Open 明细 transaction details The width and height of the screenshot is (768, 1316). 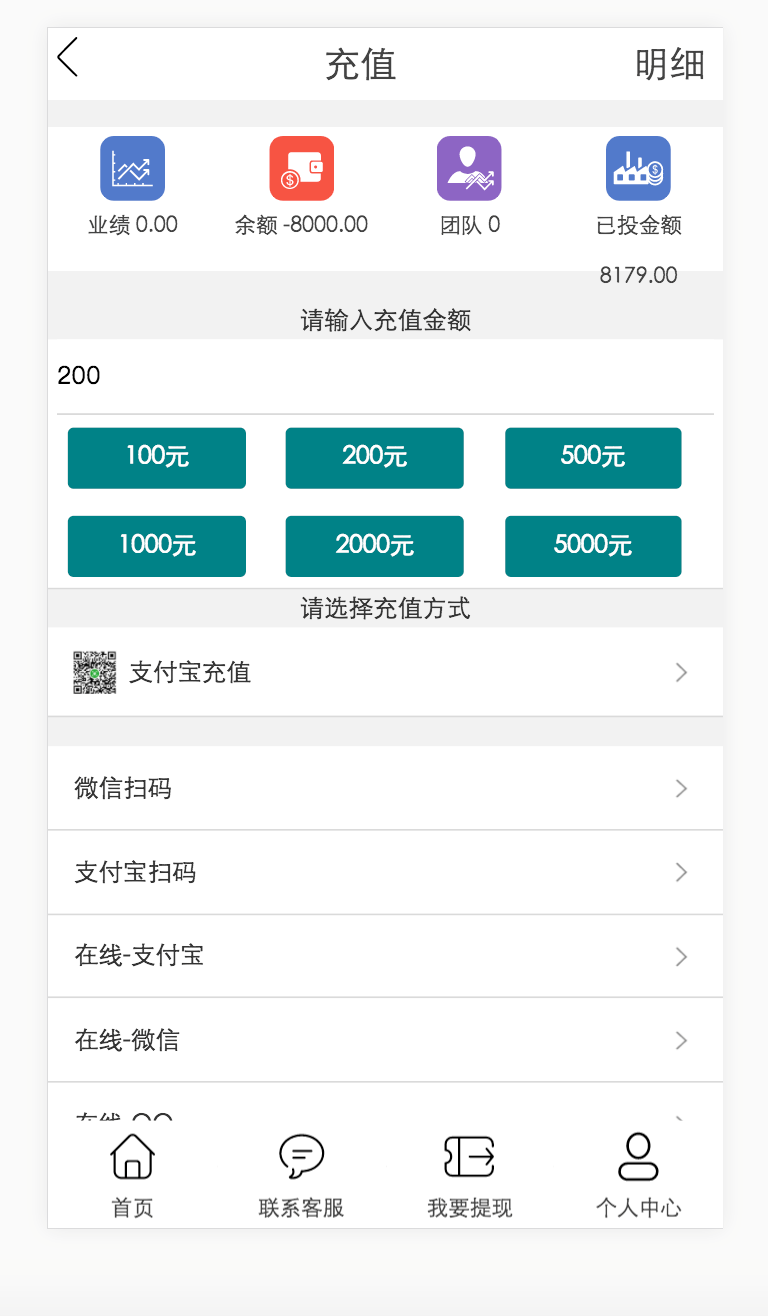[670, 64]
